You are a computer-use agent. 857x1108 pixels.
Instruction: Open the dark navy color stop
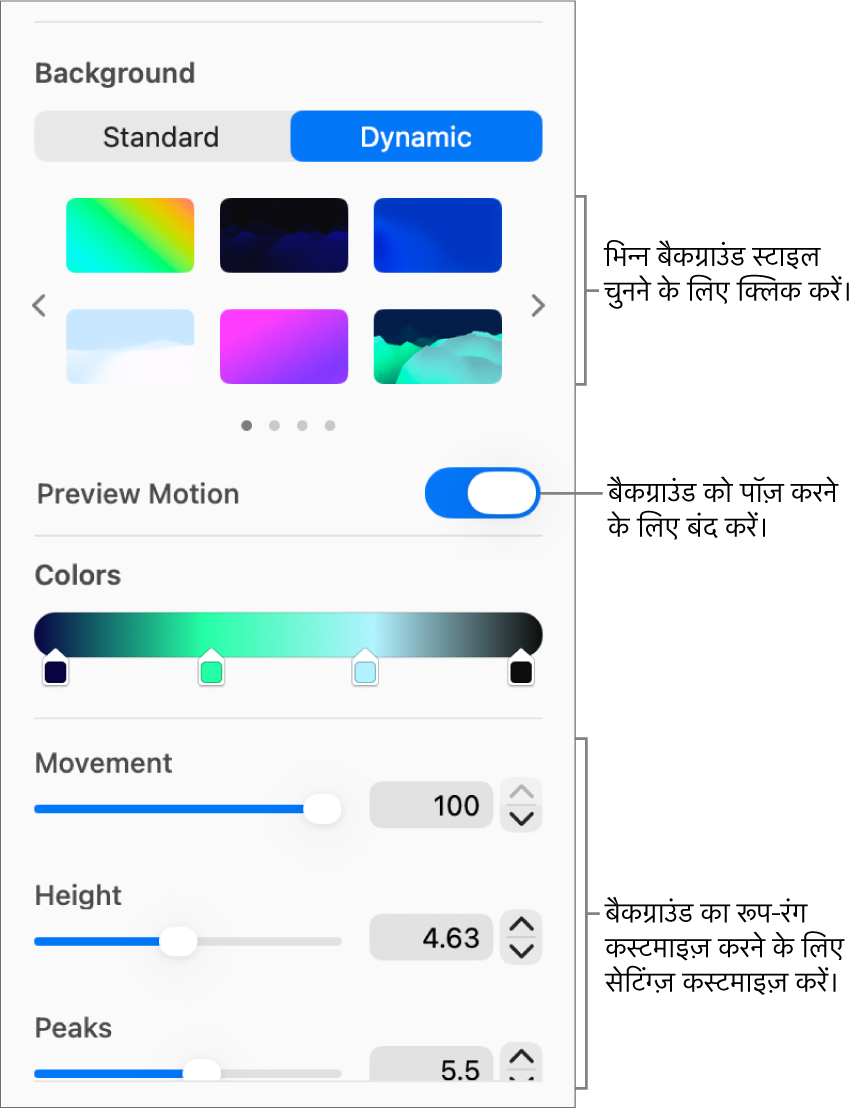tap(56, 672)
